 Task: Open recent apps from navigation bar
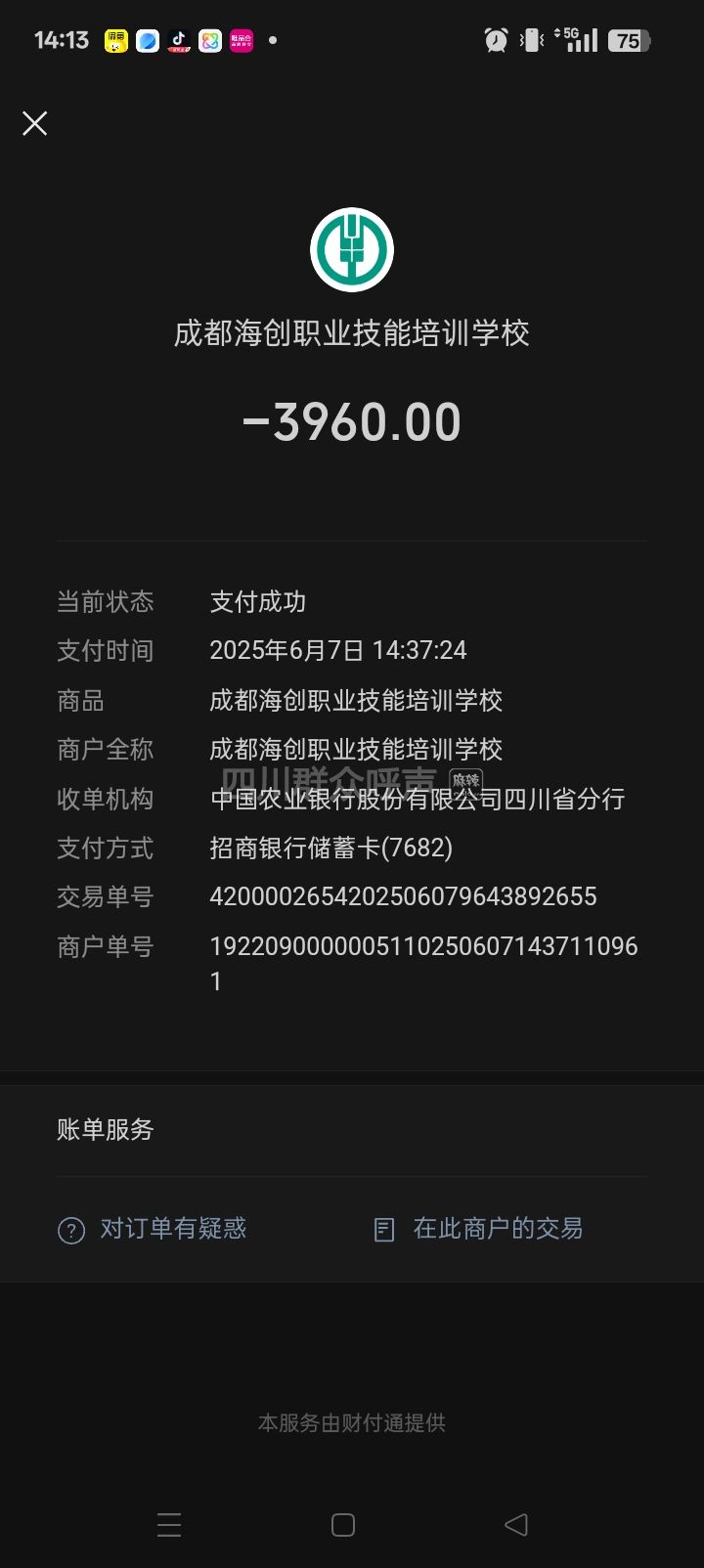coord(169,1525)
